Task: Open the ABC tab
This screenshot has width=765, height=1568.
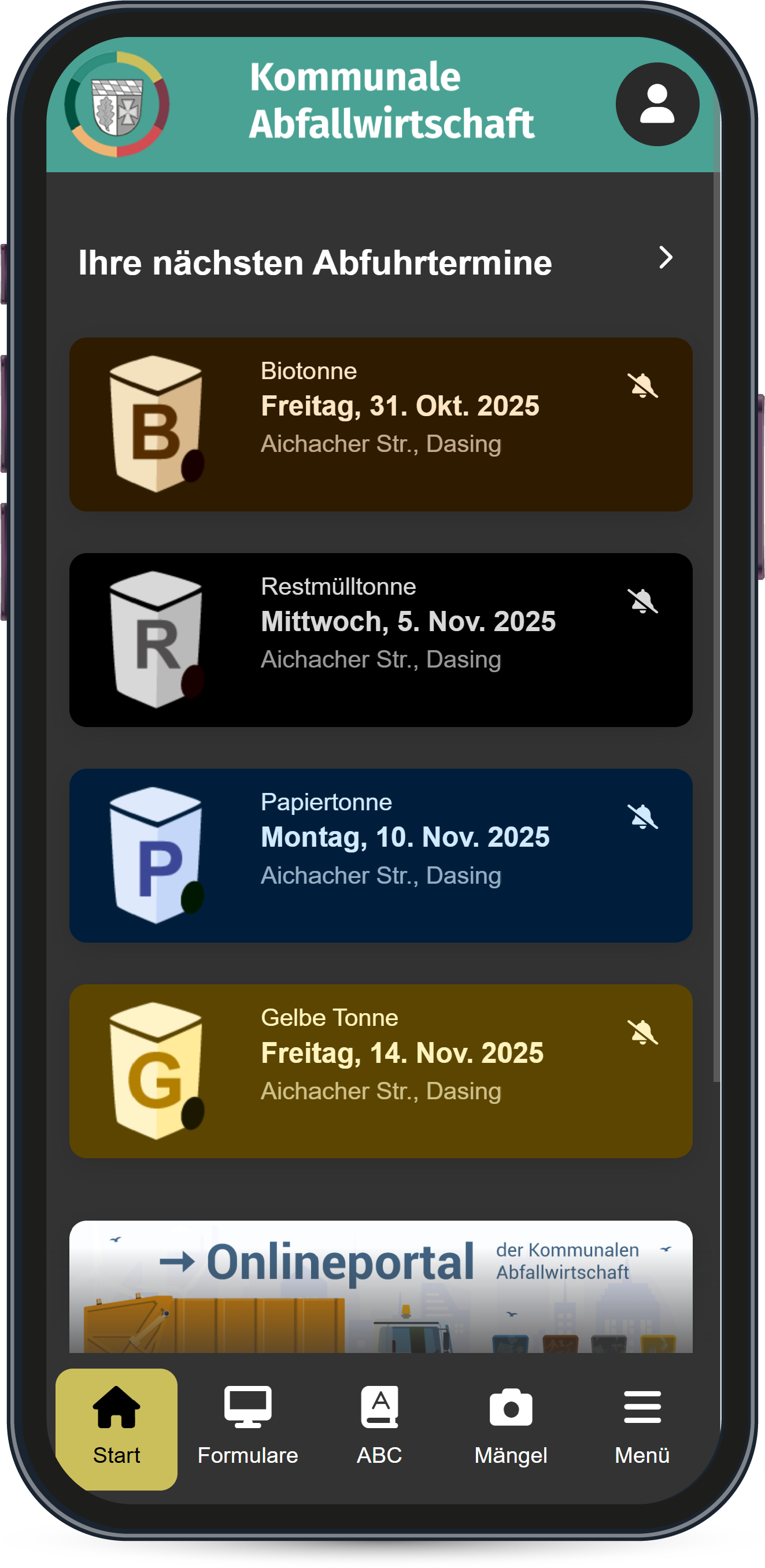Action: (x=379, y=1428)
